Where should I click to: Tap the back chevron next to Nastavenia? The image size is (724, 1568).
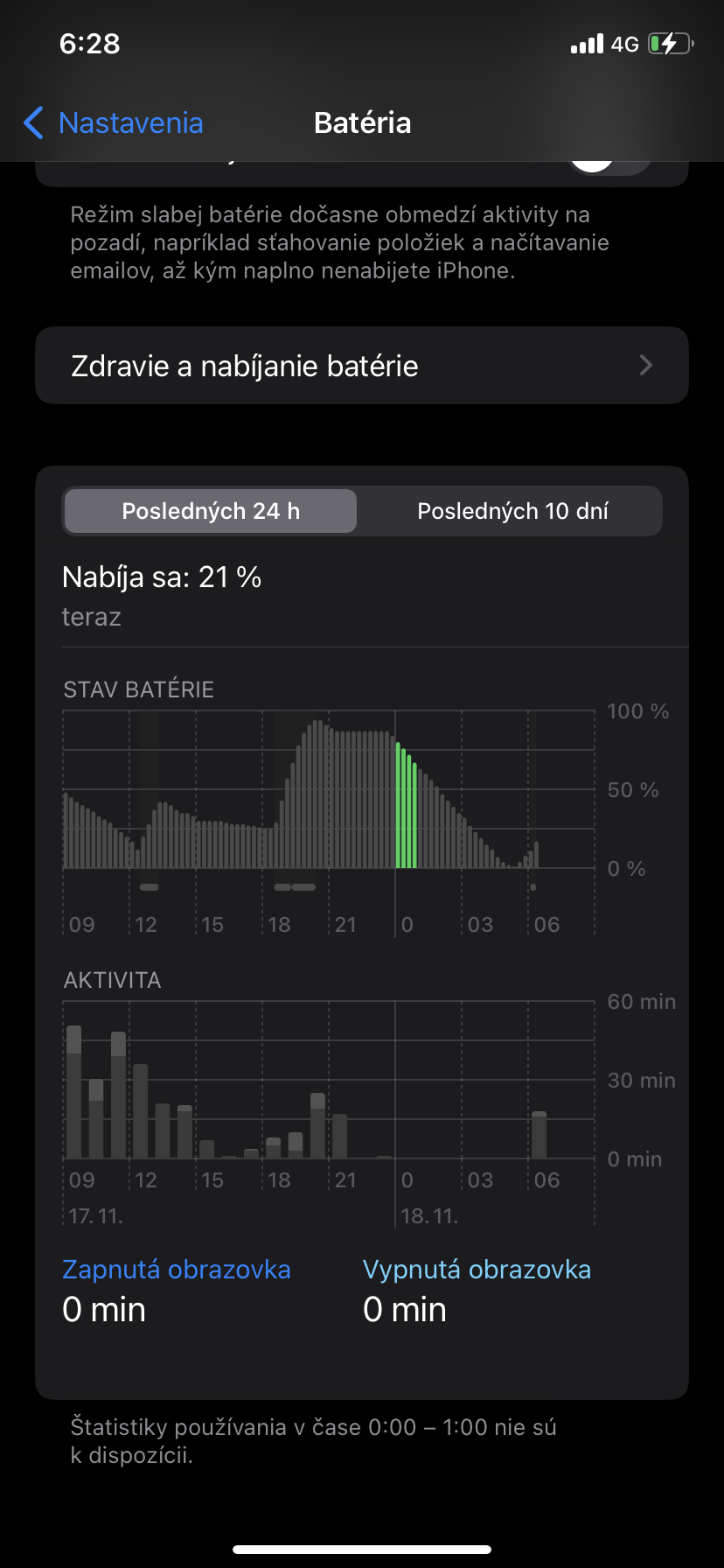pos(33,123)
